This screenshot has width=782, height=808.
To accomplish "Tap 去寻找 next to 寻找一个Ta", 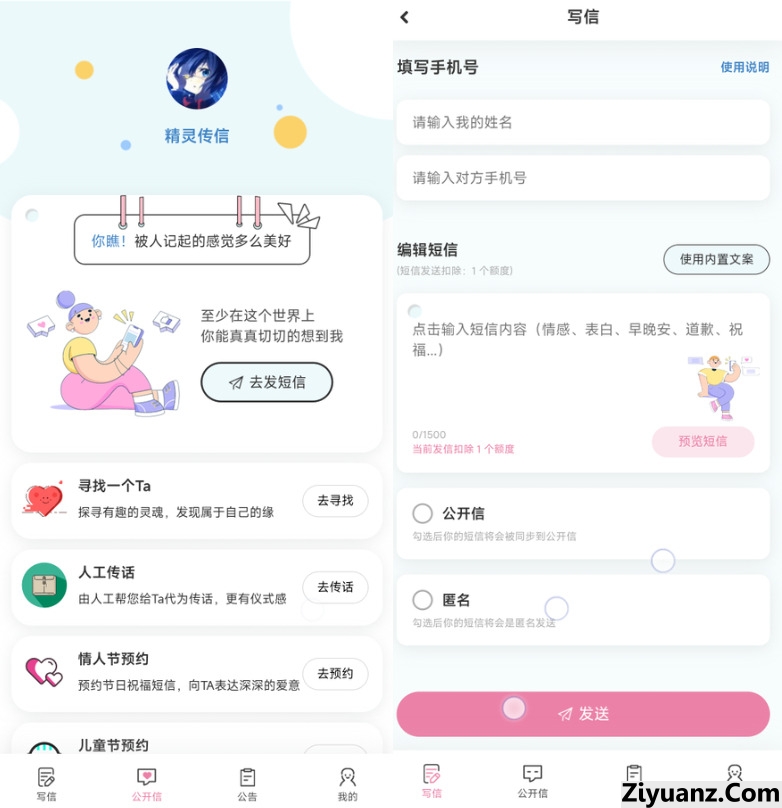I will (x=335, y=500).
